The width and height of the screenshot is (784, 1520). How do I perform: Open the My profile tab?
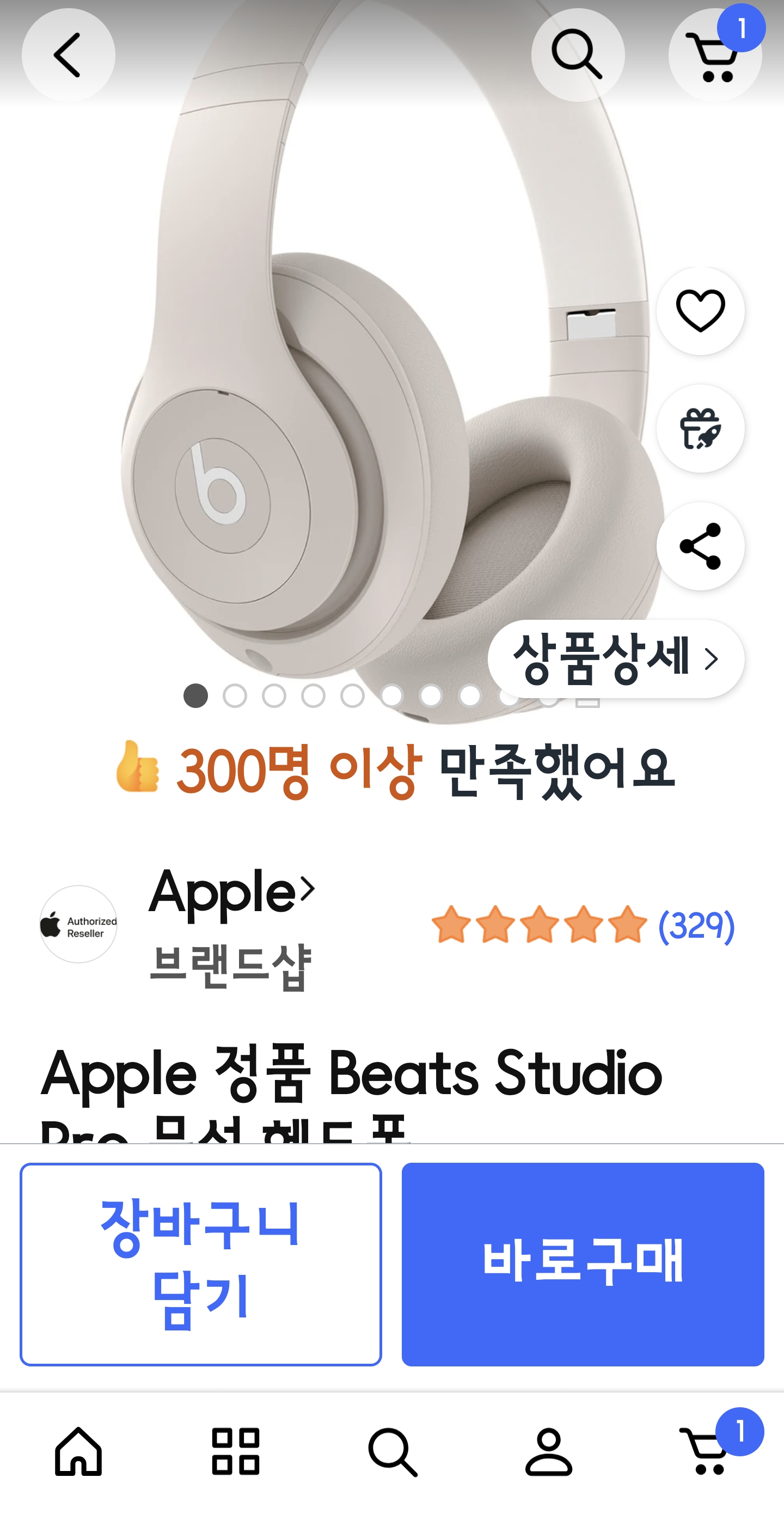549,1451
